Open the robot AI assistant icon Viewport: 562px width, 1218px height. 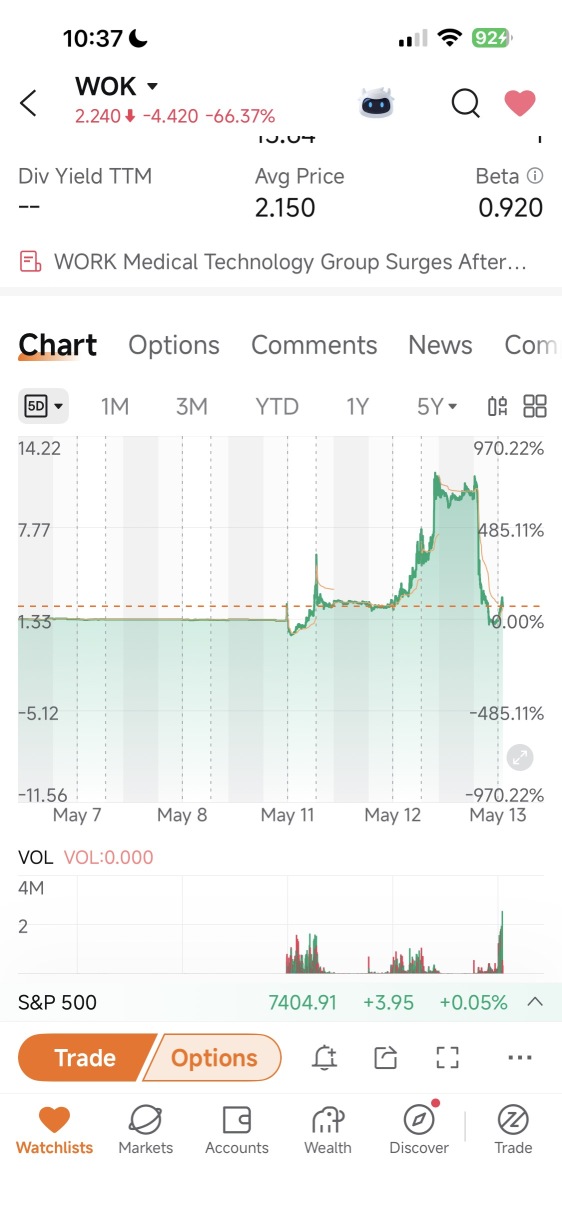pos(377,102)
